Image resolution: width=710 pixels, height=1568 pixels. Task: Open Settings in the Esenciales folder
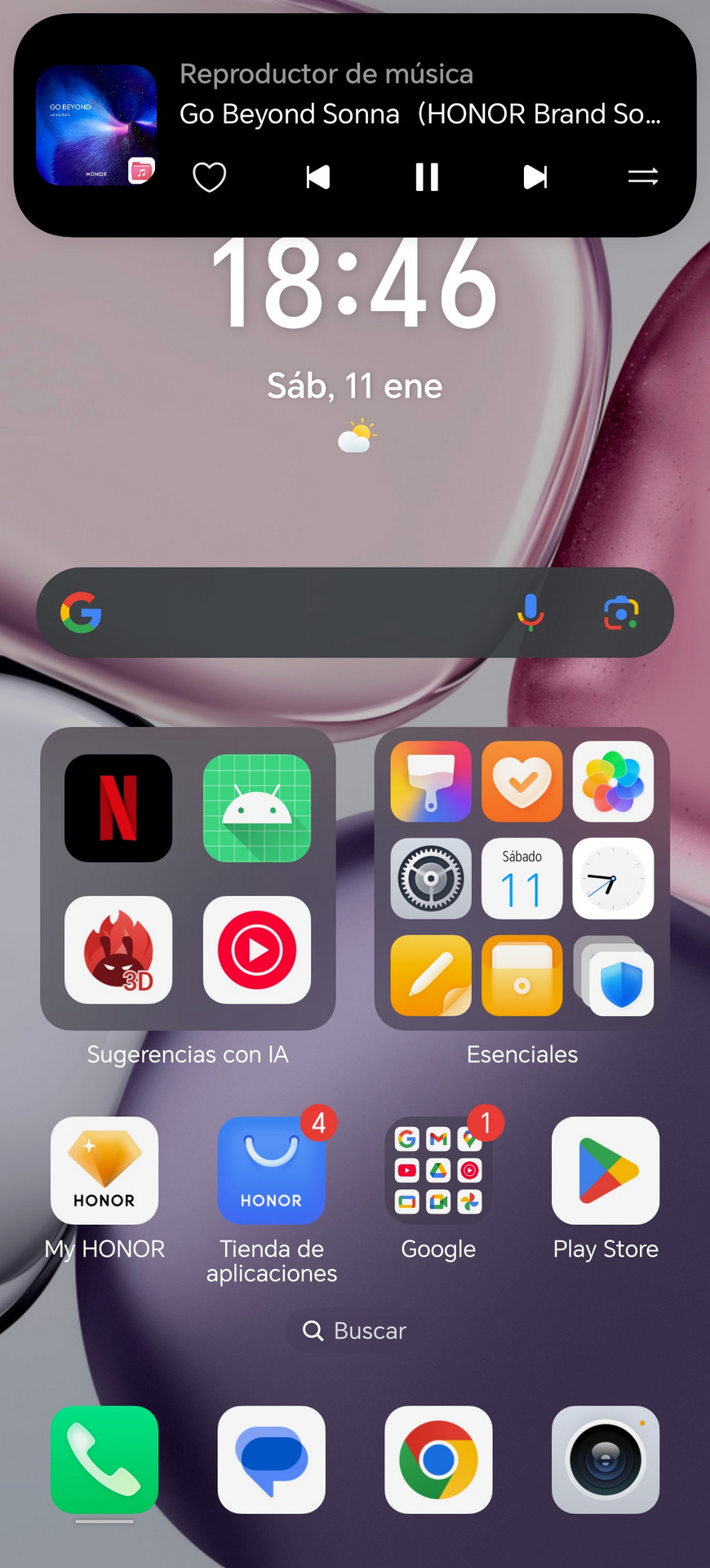[x=431, y=879]
